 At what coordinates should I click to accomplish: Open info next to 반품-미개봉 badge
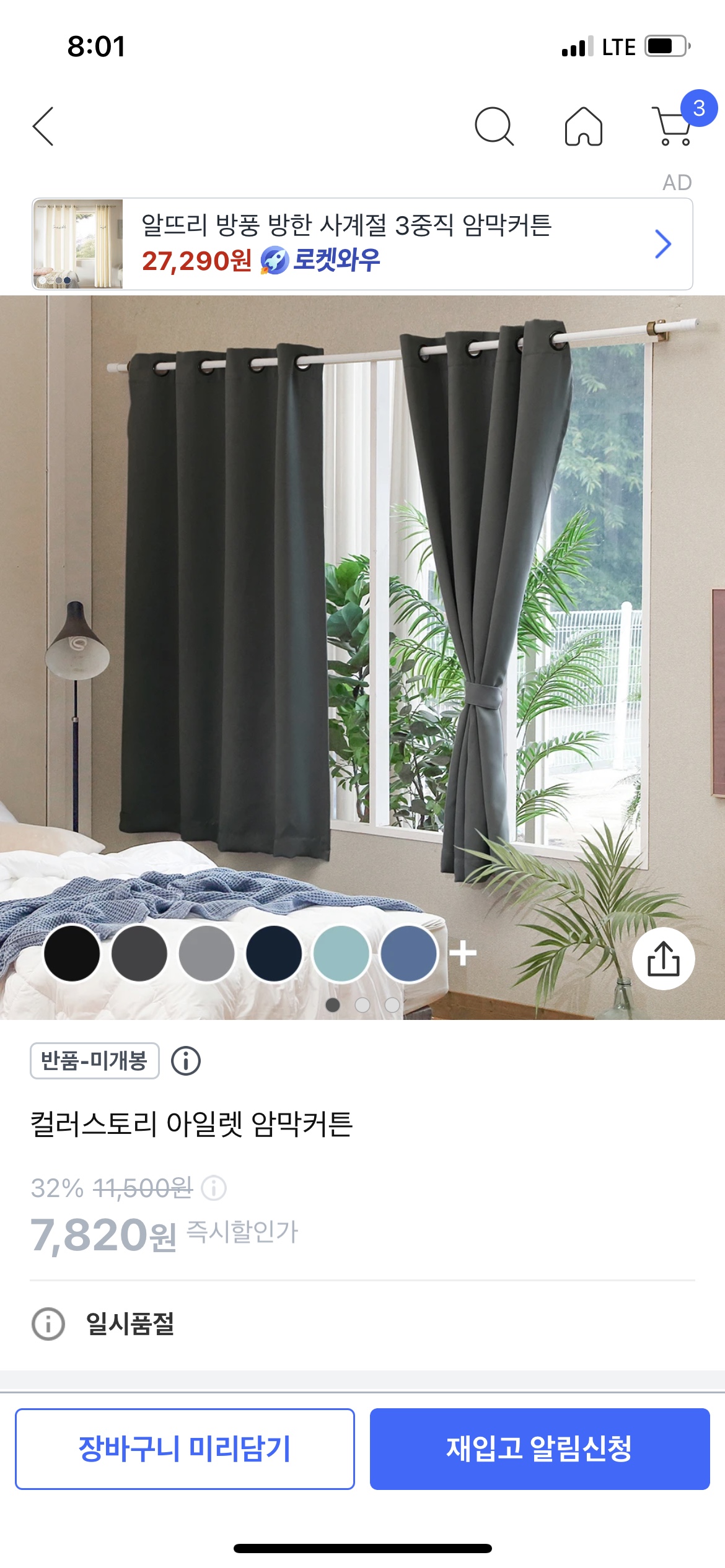pyautogui.click(x=186, y=1061)
